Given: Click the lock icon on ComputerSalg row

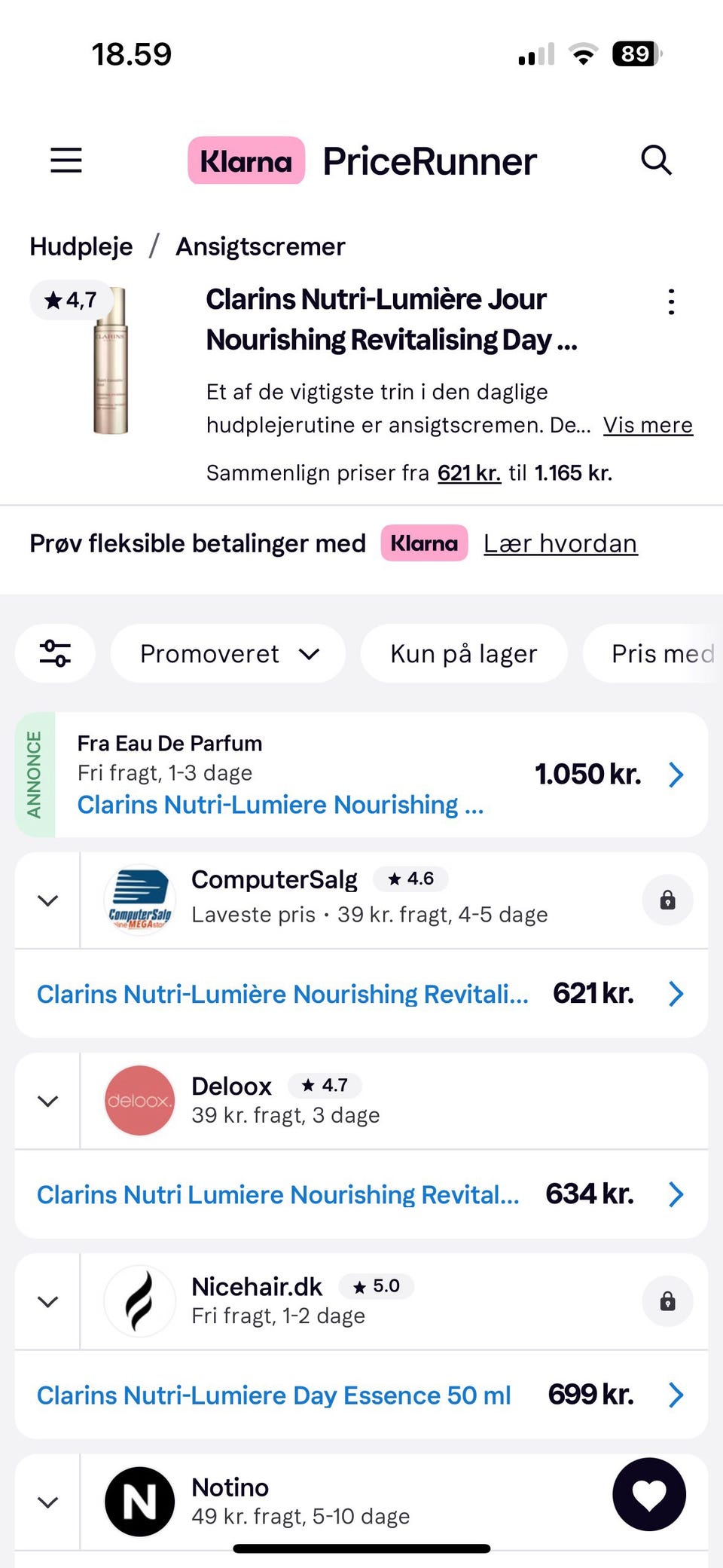Looking at the screenshot, I should (x=667, y=900).
